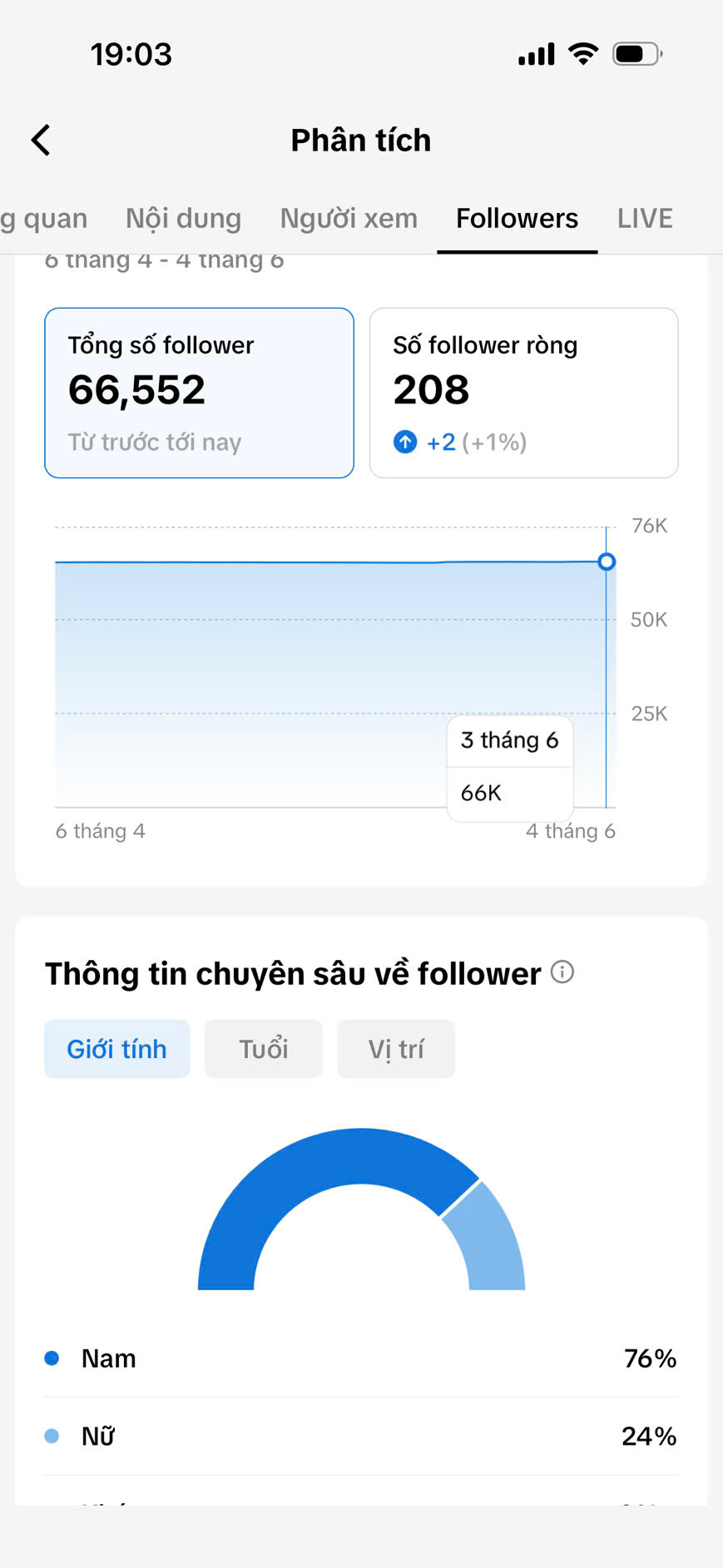Select the Followers tab
Image resolution: width=723 pixels, height=1568 pixels.
[517, 218]
